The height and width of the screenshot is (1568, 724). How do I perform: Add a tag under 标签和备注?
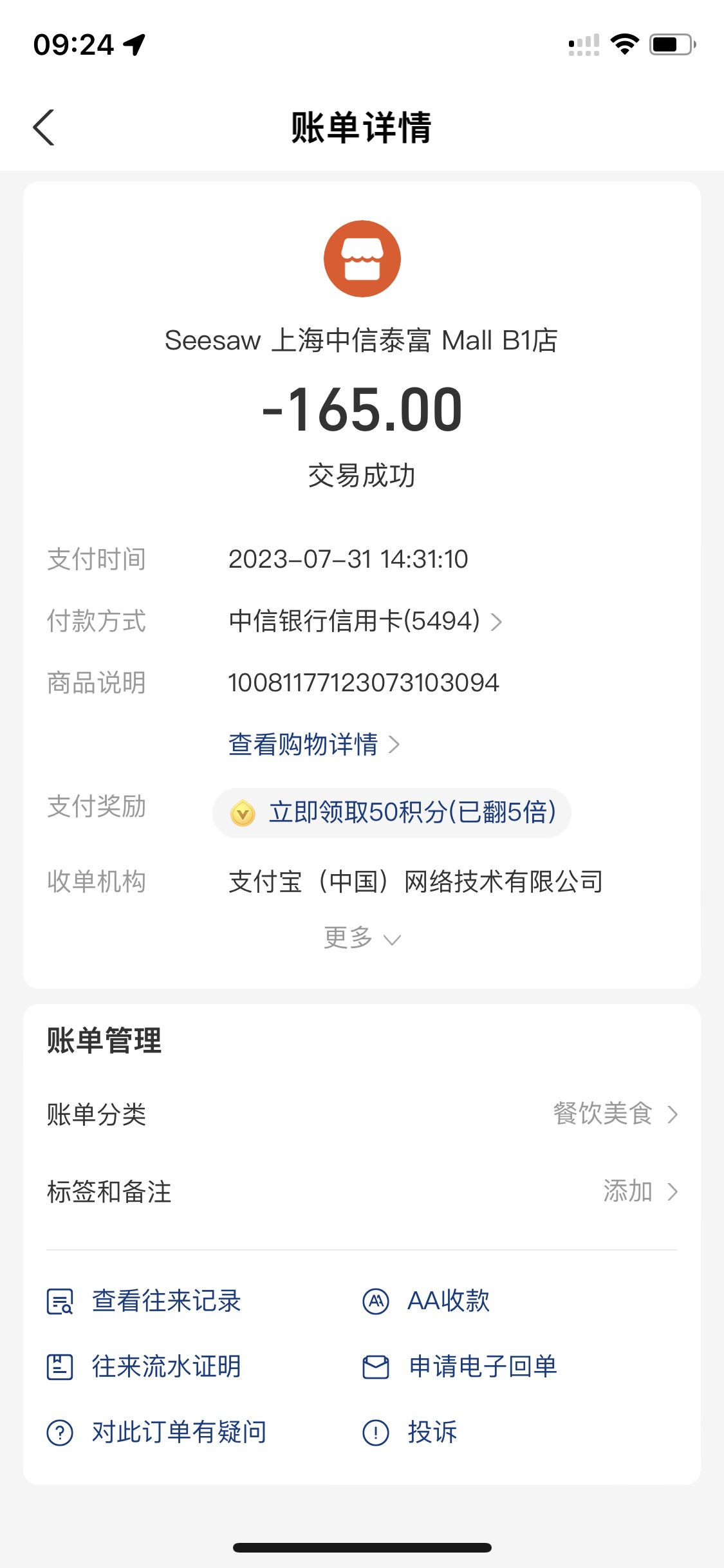click(362, 1191)
